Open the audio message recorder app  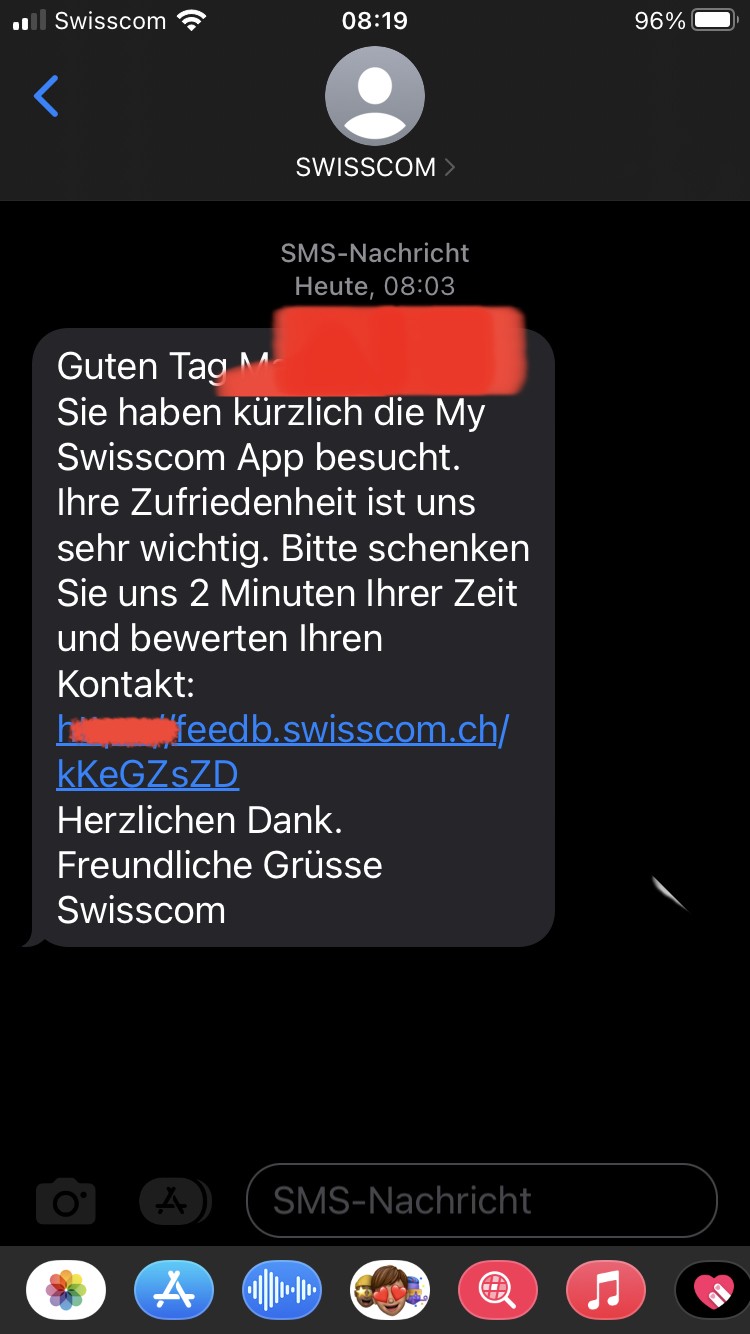click(282, 1292)
